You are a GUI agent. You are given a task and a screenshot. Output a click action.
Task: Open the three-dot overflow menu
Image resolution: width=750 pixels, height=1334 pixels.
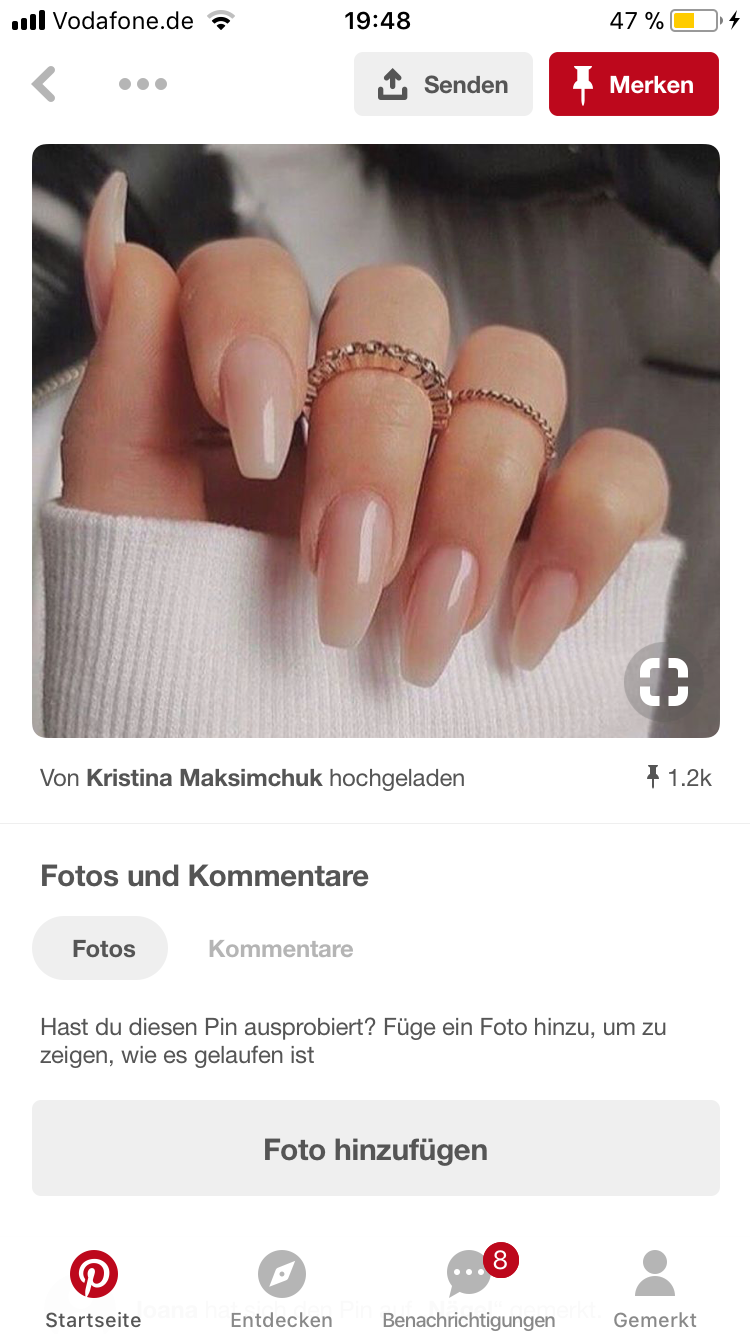[x=143, y=85]
